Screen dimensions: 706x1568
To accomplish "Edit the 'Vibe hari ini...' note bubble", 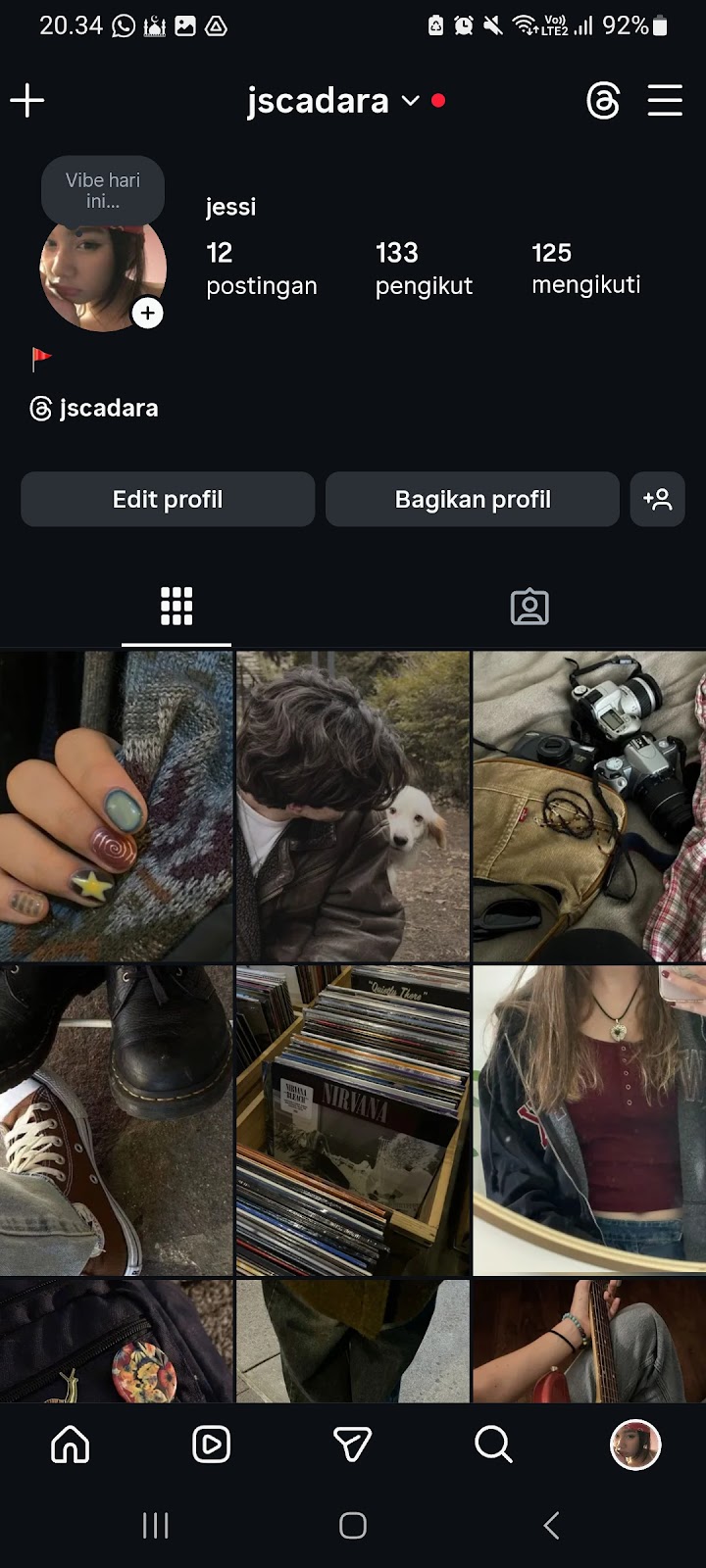I will 103,190.
